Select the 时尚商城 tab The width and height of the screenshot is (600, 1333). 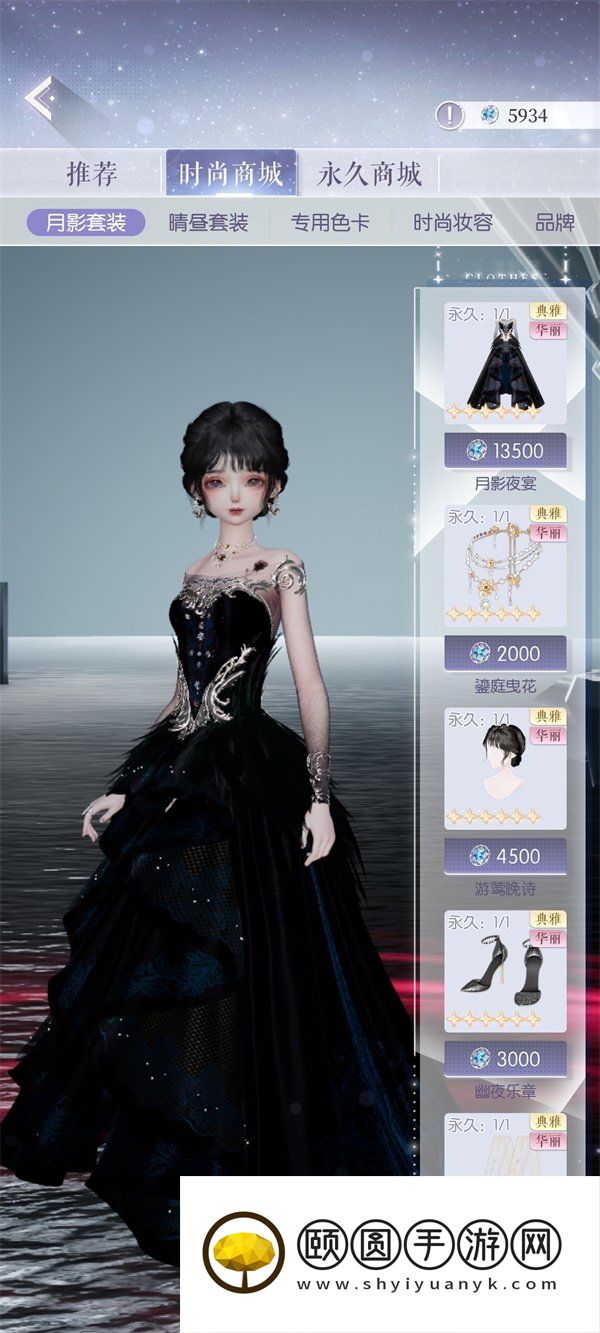click(230, 174)
